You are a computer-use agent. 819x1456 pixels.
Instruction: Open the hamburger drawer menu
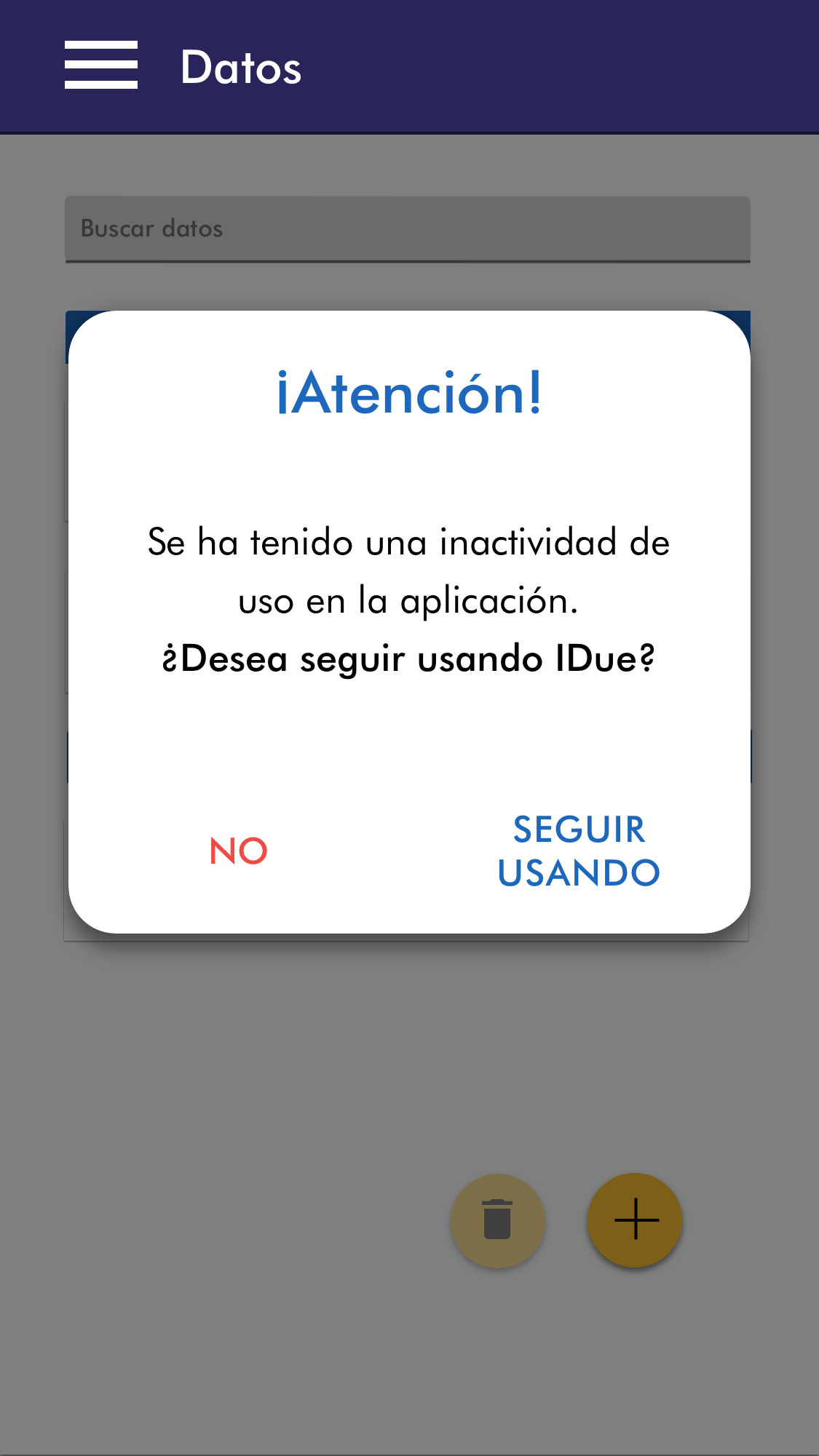[101, 65]
